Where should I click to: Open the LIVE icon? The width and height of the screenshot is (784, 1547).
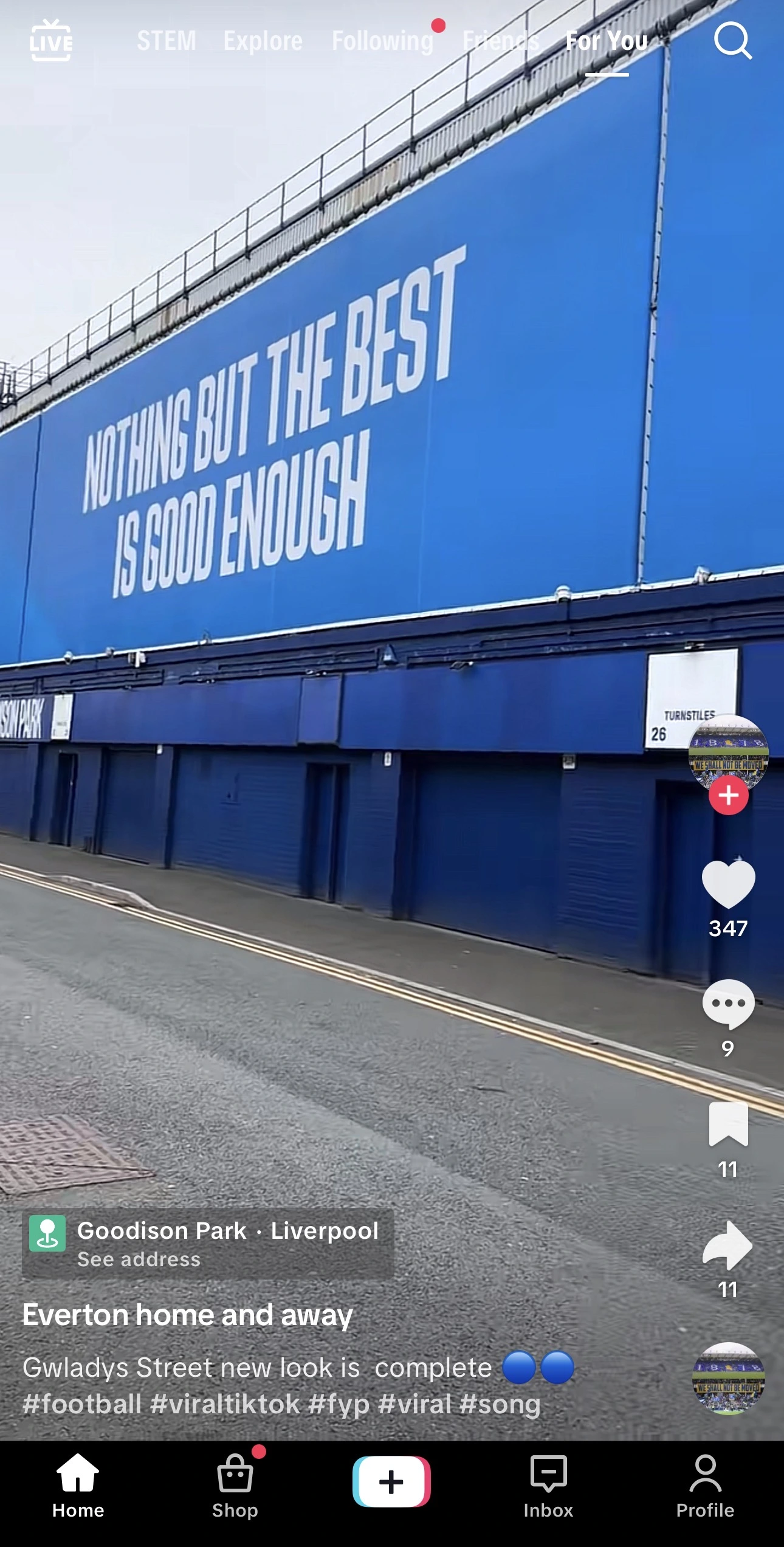point(51,41)
